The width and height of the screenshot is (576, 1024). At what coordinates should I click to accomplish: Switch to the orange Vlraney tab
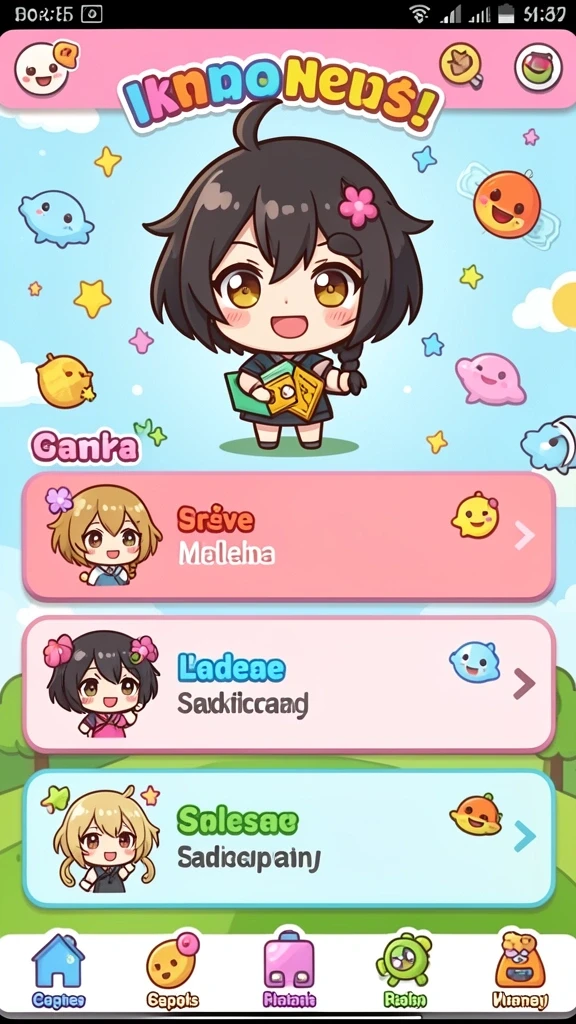tap(520, 970)
